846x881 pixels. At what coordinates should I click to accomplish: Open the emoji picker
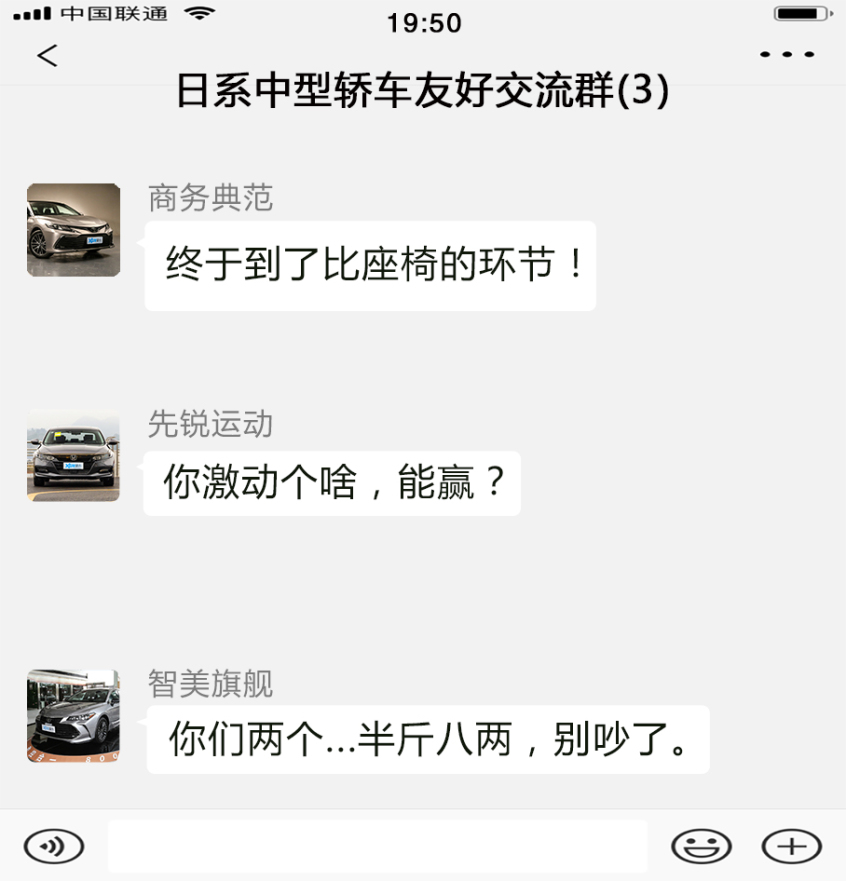click(x=703, y=845)
